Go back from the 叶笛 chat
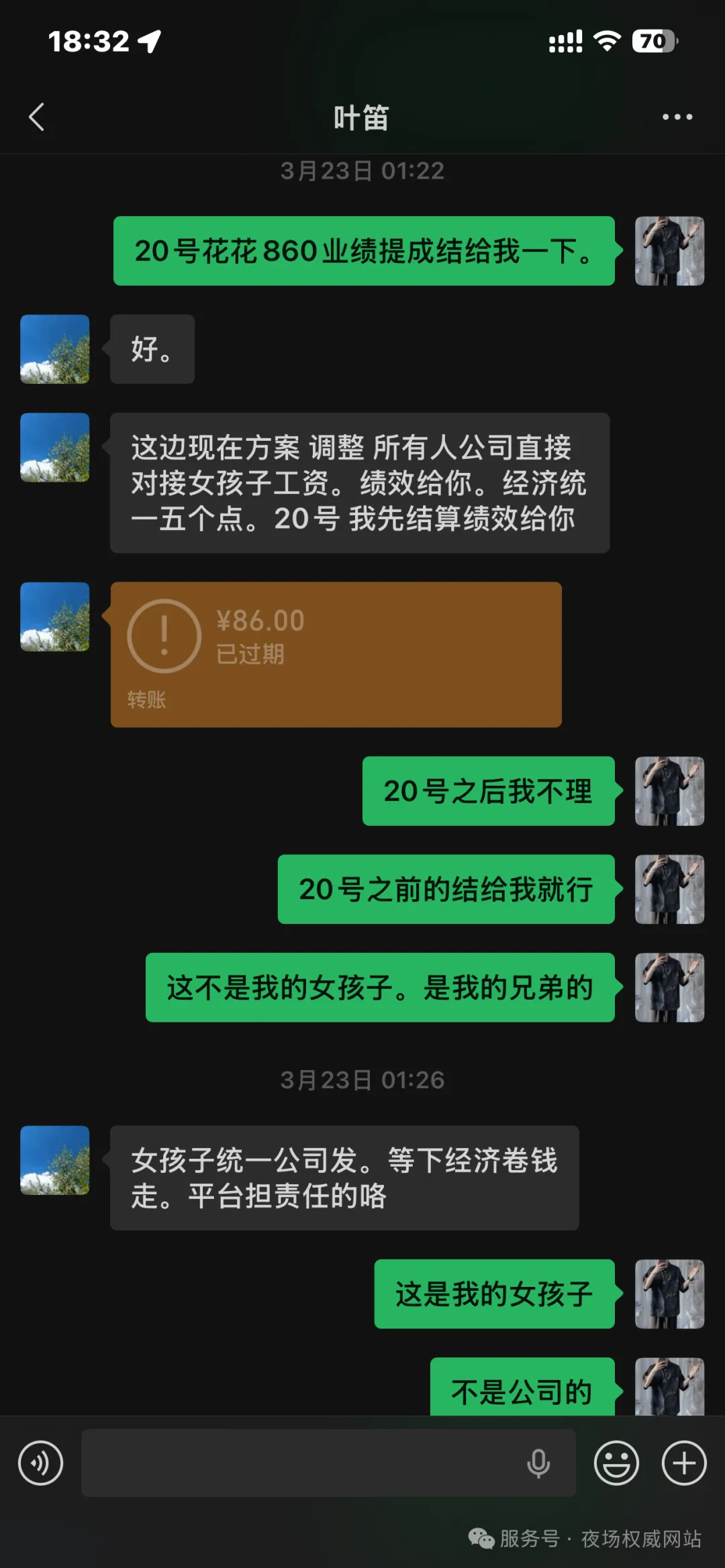725x1568 pixels. (38, 117)
